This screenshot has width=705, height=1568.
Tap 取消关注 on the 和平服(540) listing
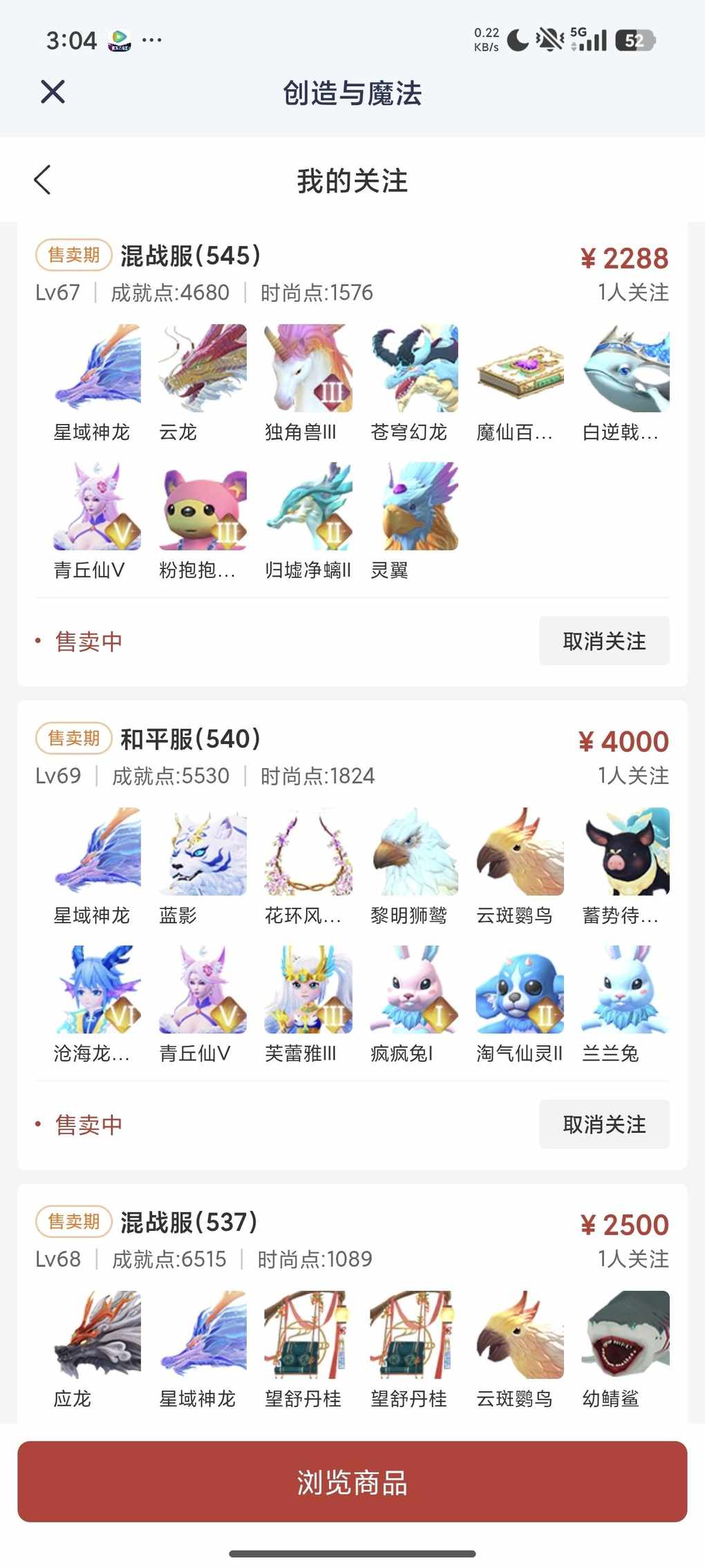tap(603, 1125)
